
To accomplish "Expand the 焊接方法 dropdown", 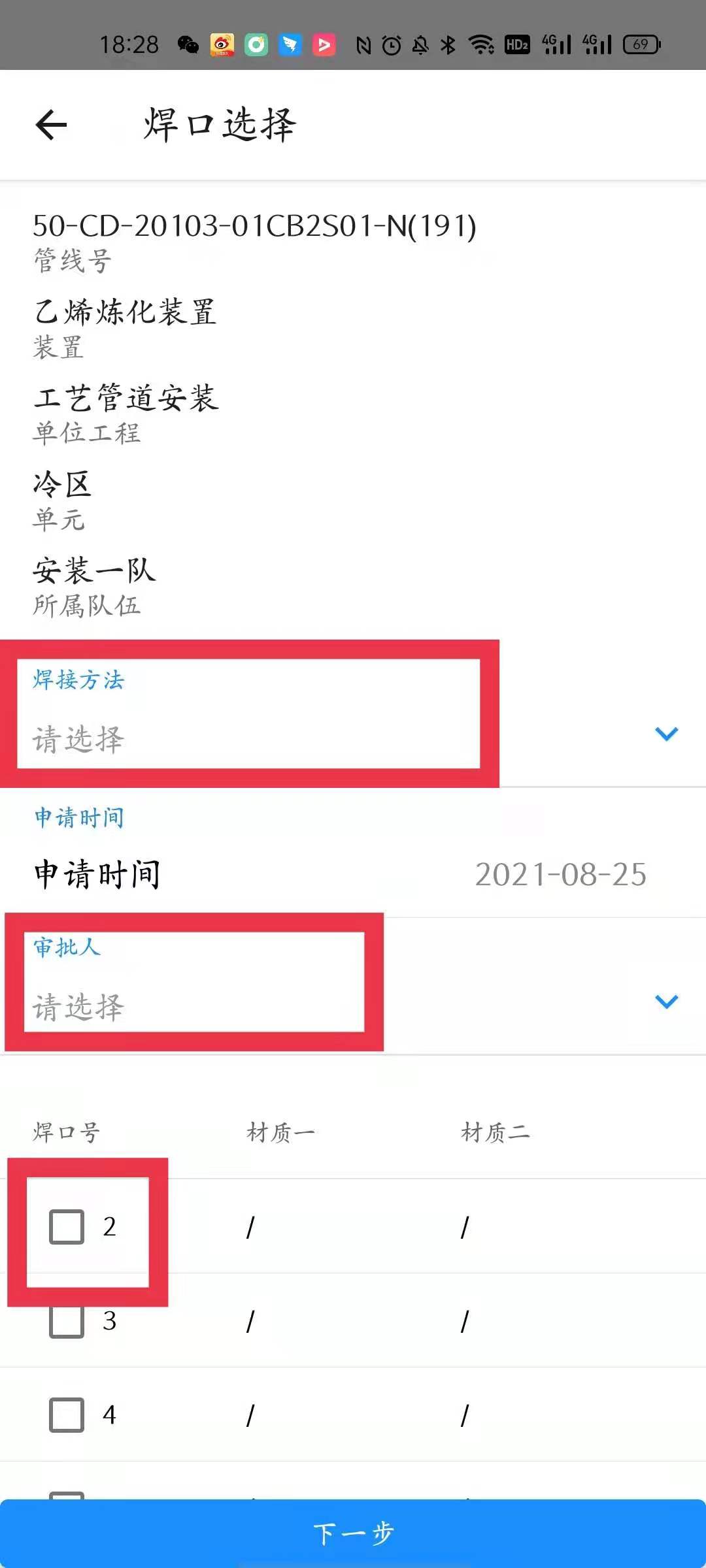I will 665,734.
